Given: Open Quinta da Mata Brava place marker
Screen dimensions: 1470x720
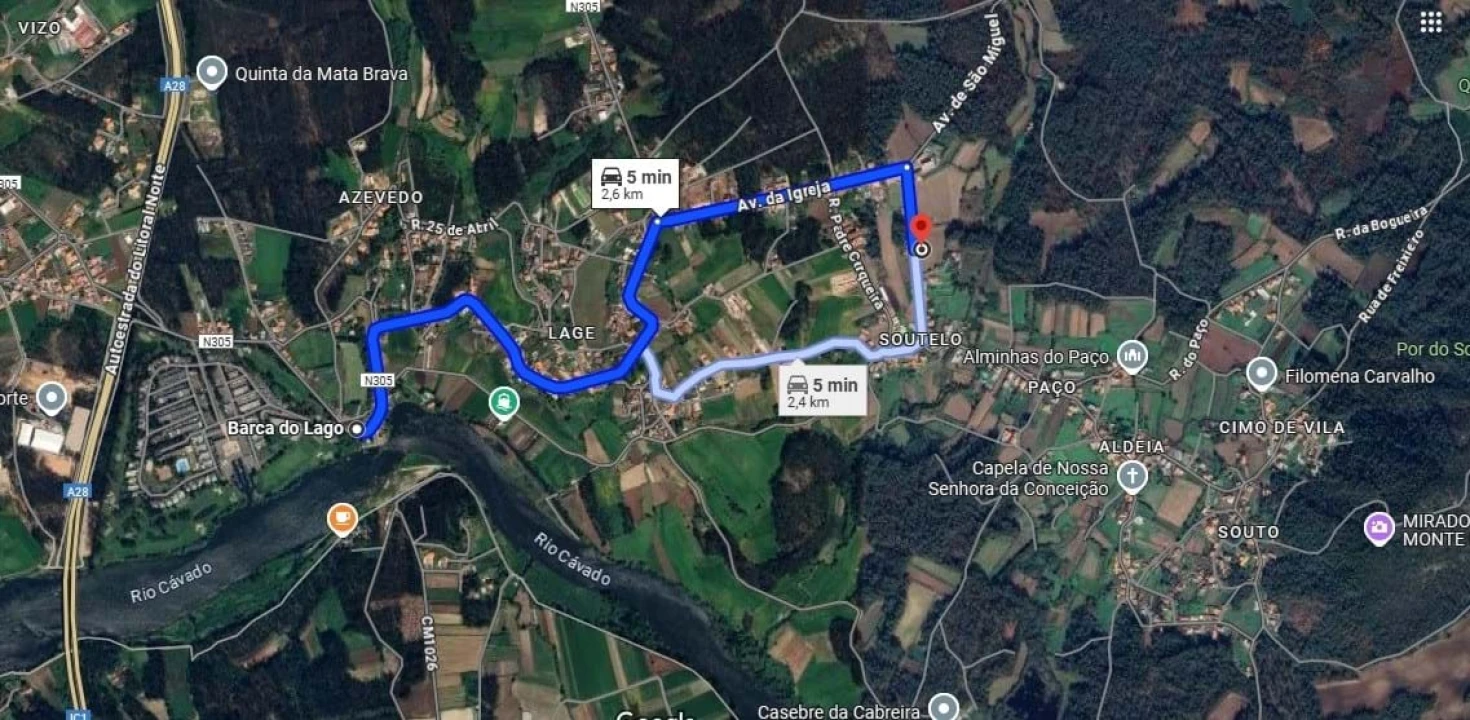Looking at the screenshot, I should coord(211,72).
